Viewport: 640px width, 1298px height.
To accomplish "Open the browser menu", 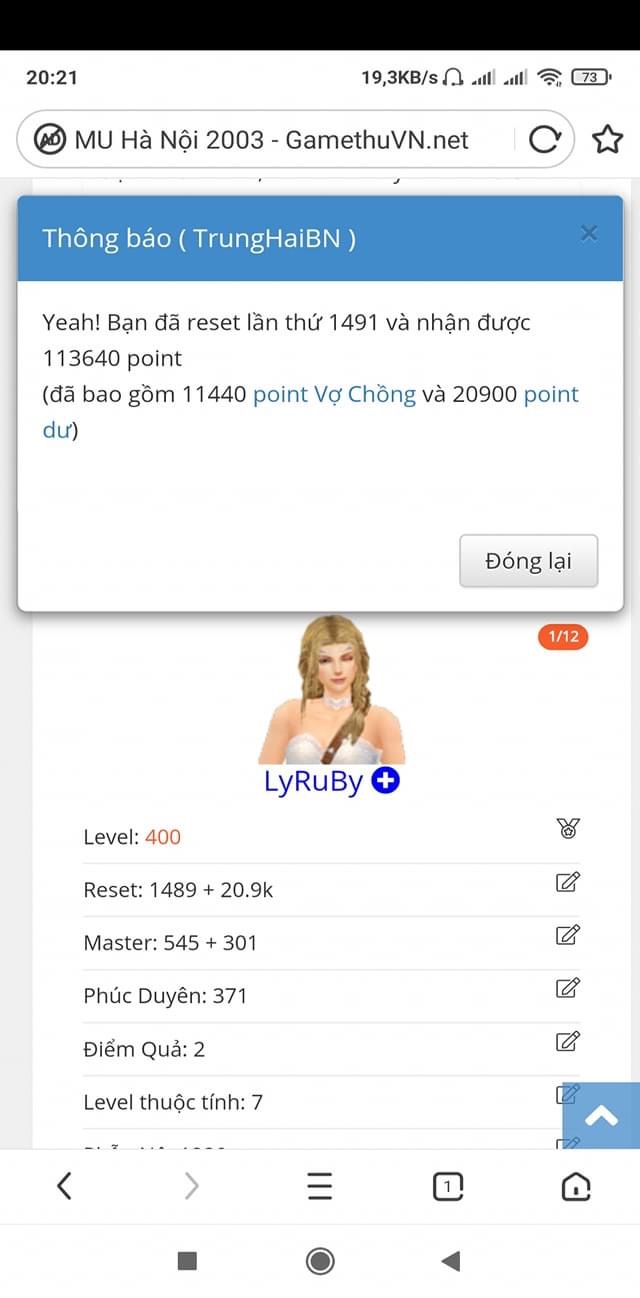I will coord(320,1186).
